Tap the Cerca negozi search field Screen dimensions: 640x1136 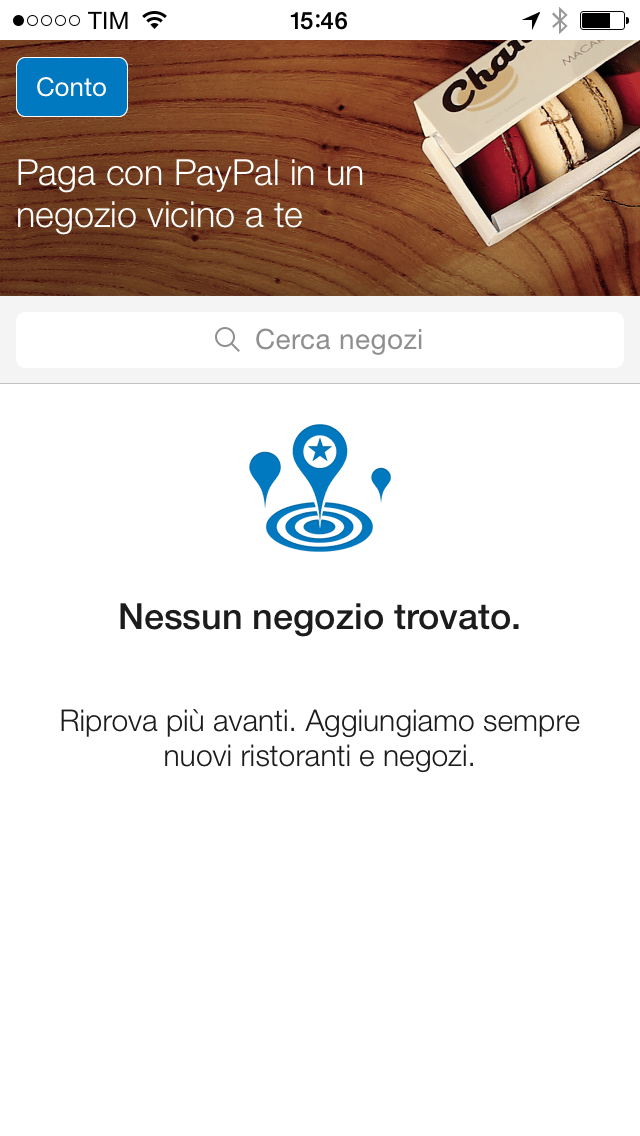coord(320,340)
